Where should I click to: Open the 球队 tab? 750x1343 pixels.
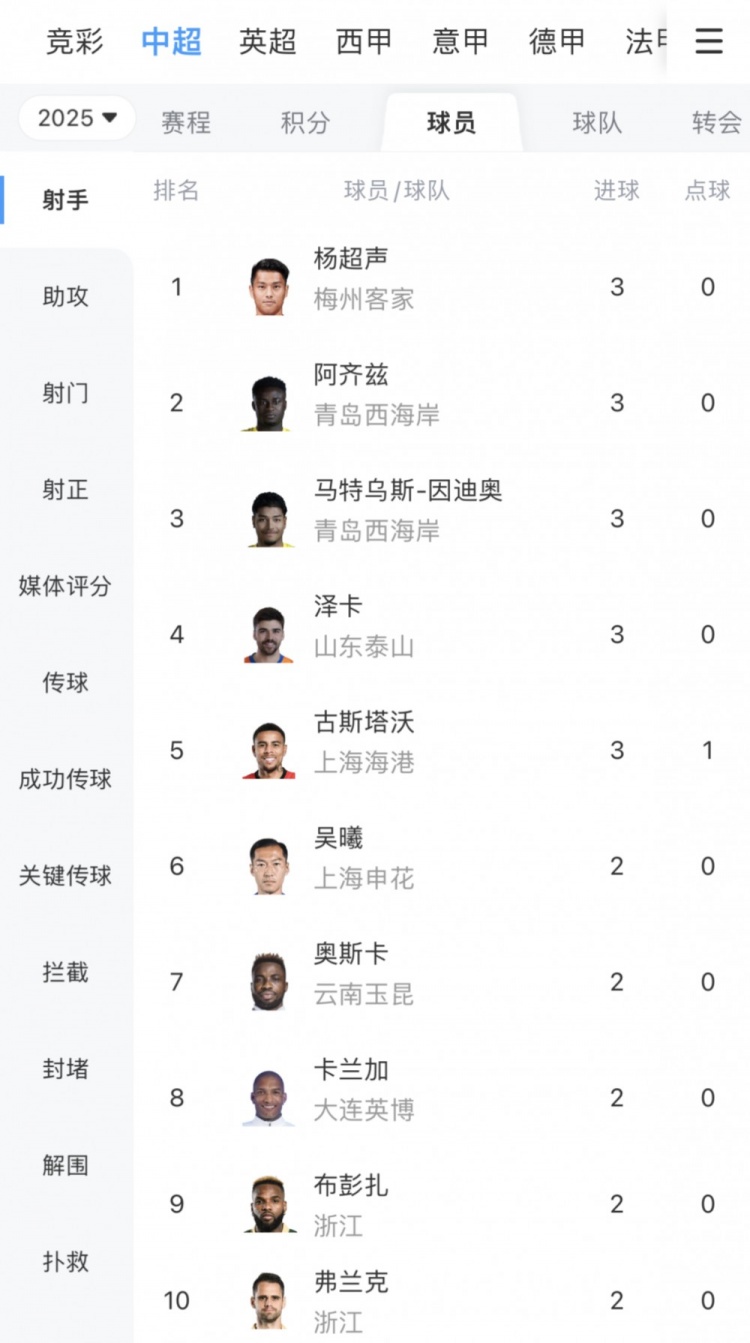[x=597, y=122]
